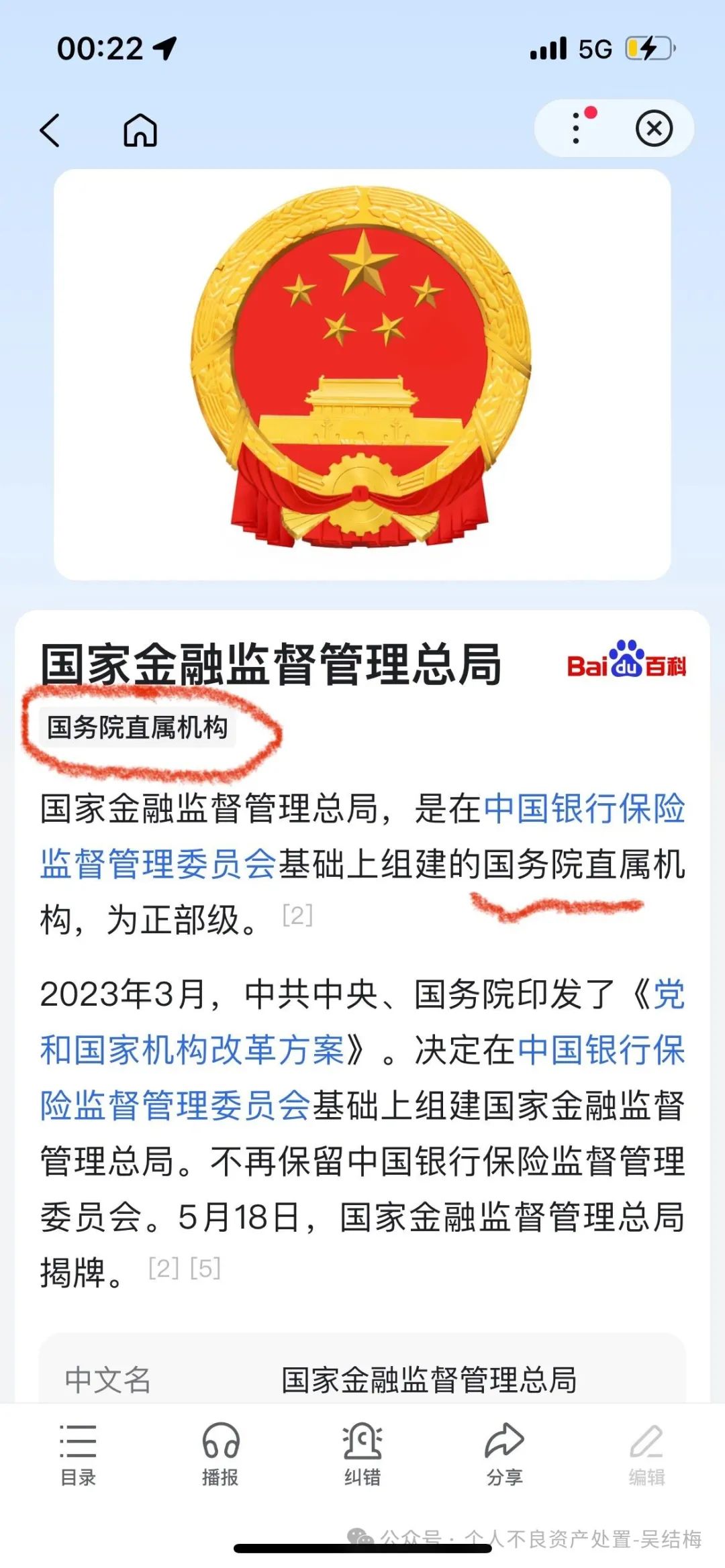Open the three-dot overflow menu

click(576, 128)
